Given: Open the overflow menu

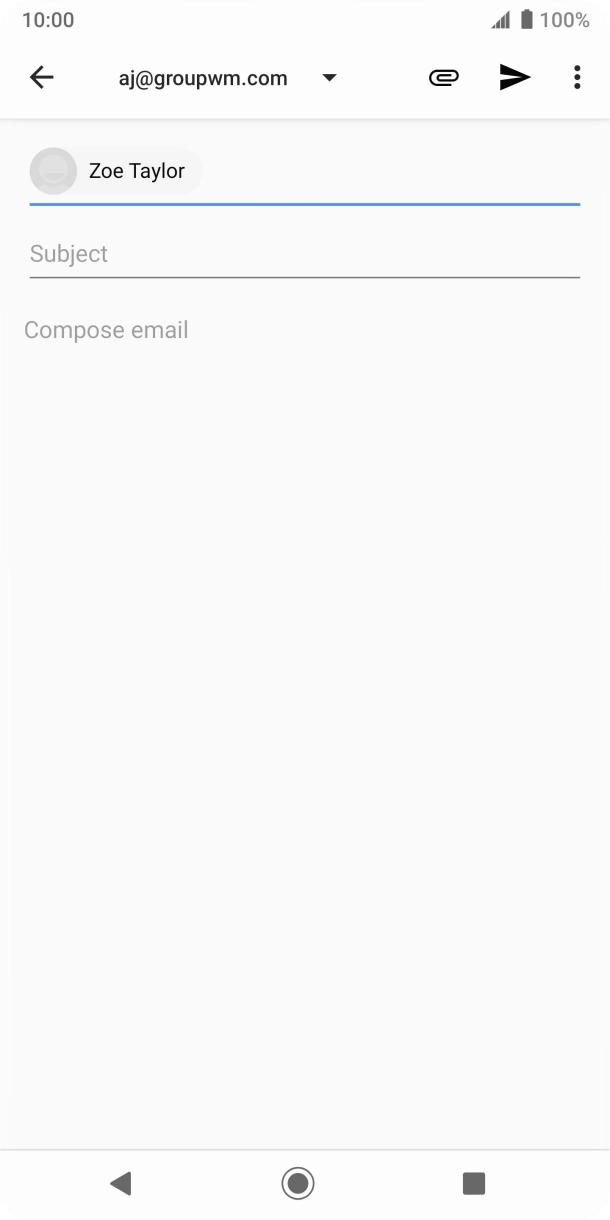Looking at the screenshot, I should pos(577,78).
